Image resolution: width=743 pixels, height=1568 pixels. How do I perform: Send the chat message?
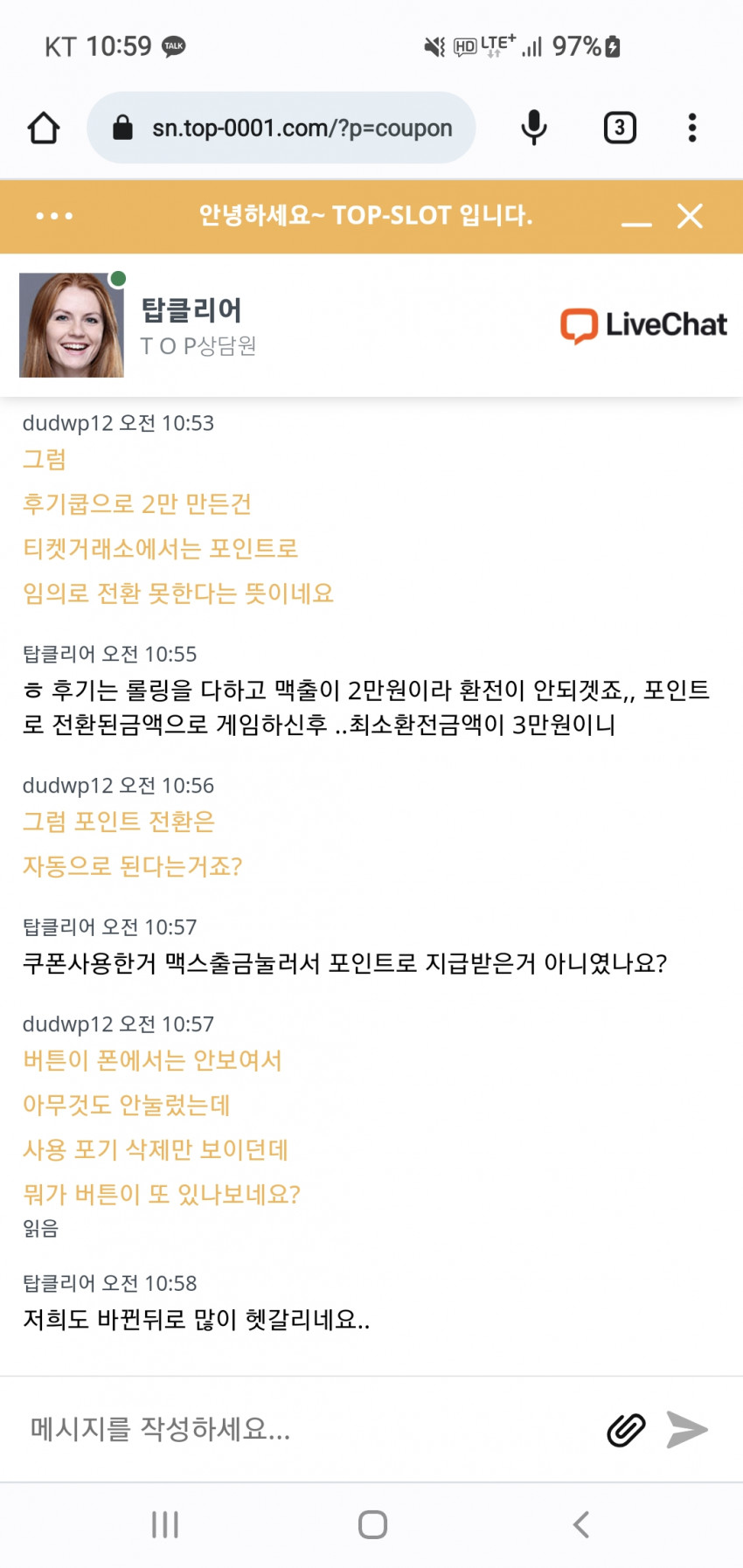tap(687, 1430)
